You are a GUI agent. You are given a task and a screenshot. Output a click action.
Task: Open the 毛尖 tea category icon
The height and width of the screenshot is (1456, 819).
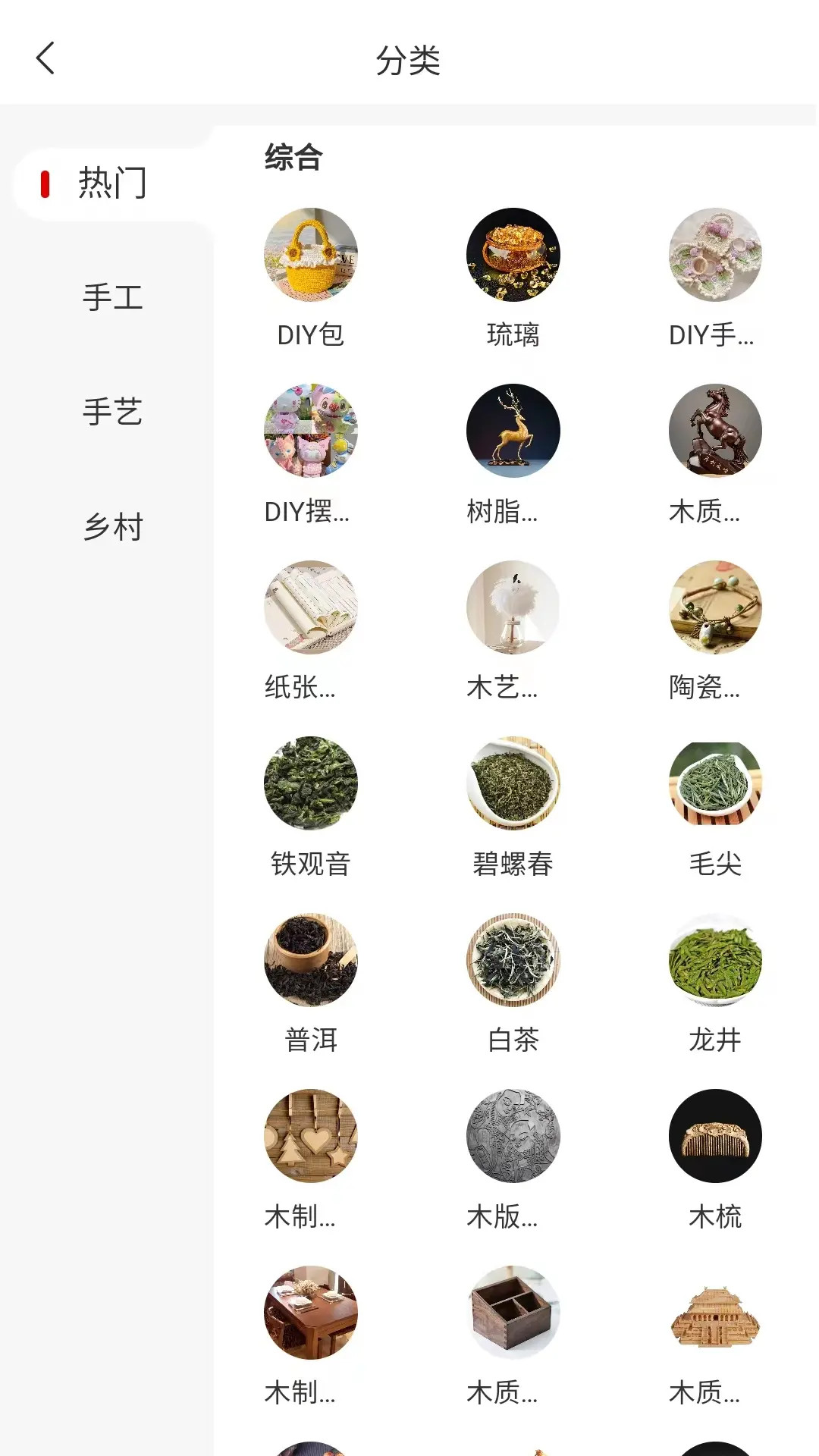pyautogui.click(x=716, y=784)
